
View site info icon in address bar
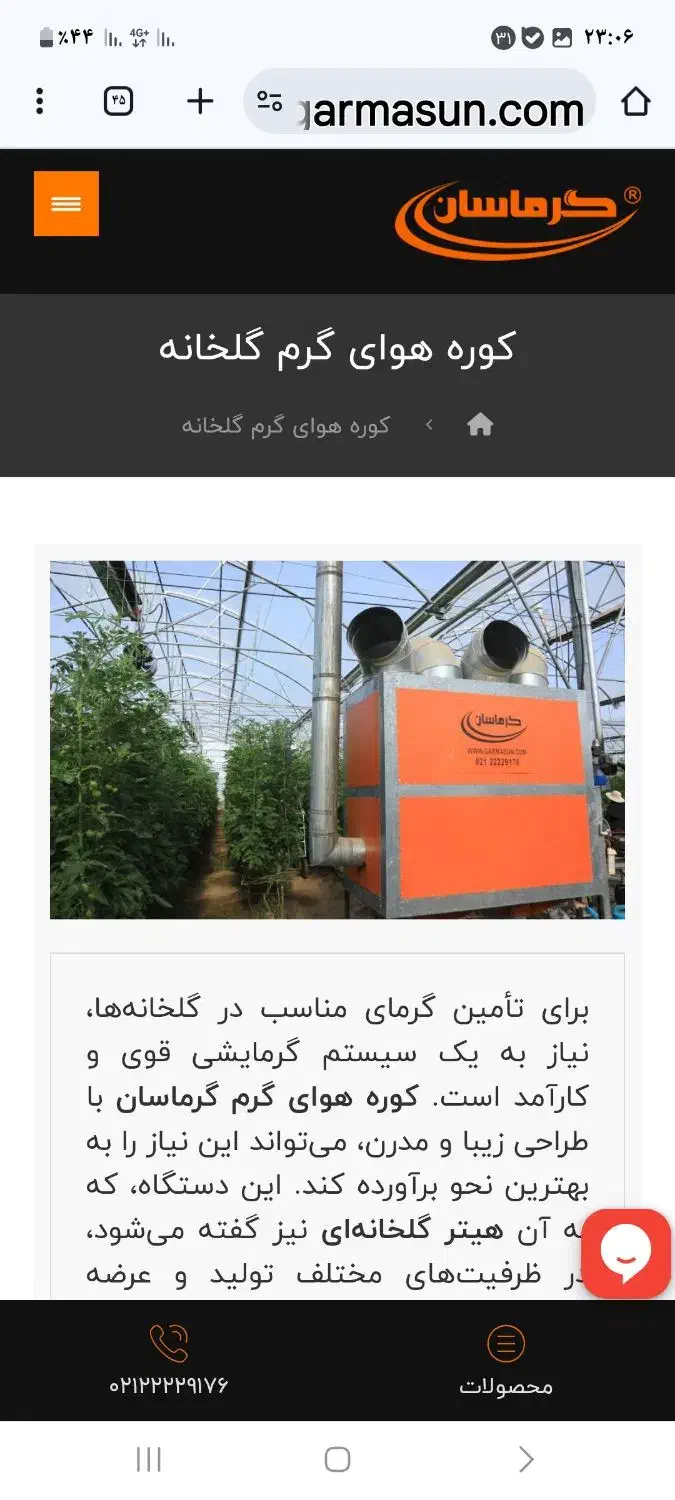click(269, 101)
